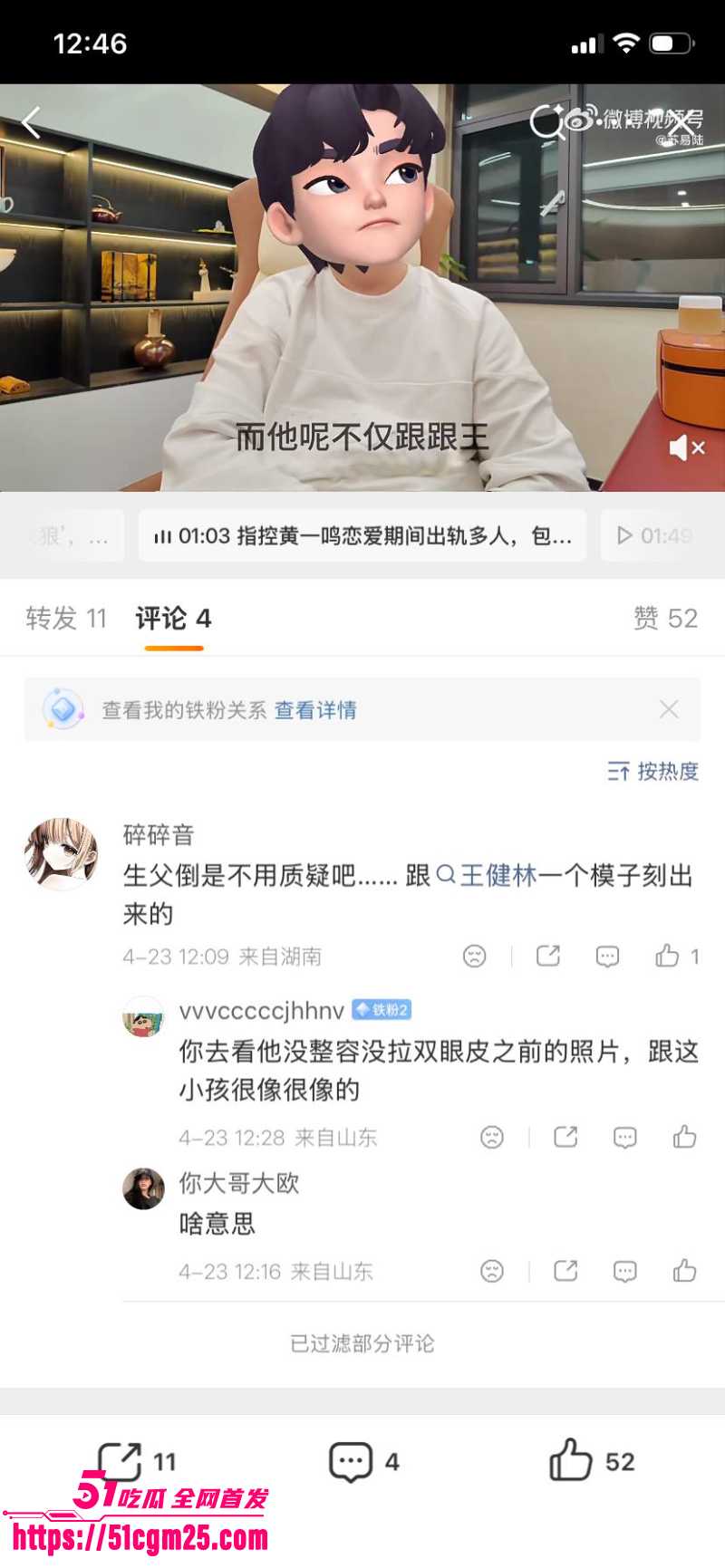Mute the video audio
The width and height of the screenshot is (725, 1568).
(684, 447)
